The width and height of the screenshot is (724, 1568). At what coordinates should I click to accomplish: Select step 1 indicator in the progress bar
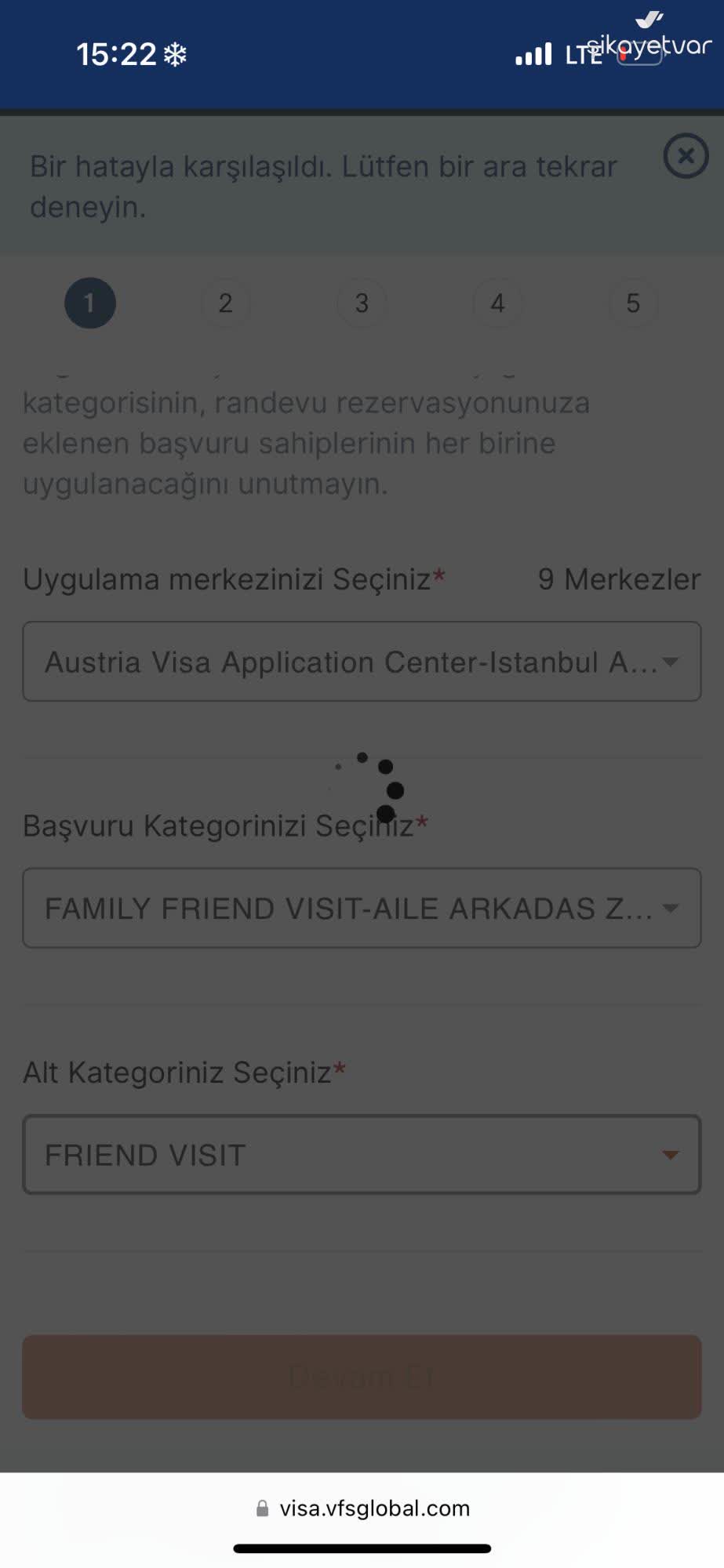click(89, 303)
